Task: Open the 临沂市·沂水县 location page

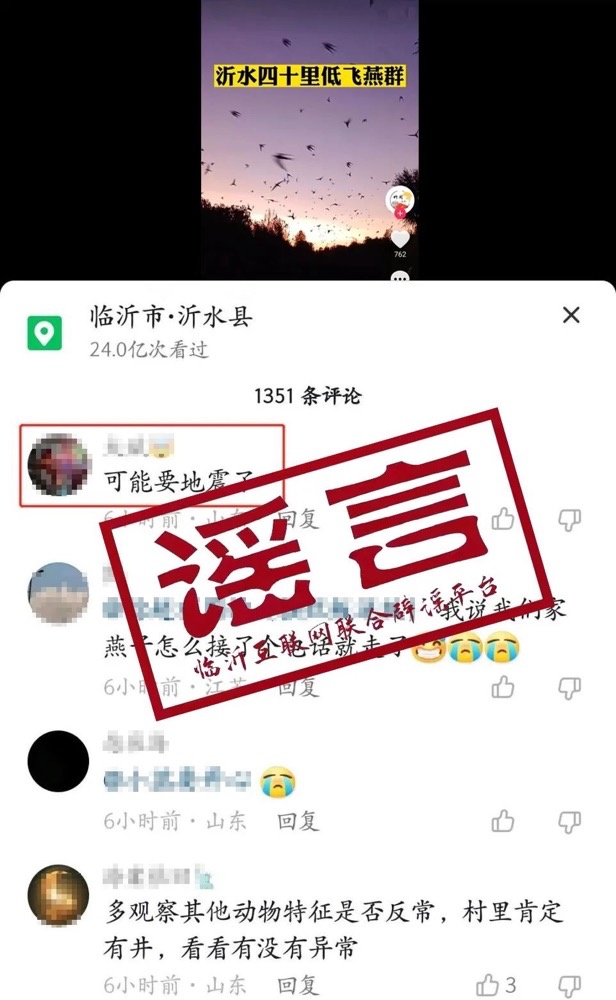Action: point(170,318)
